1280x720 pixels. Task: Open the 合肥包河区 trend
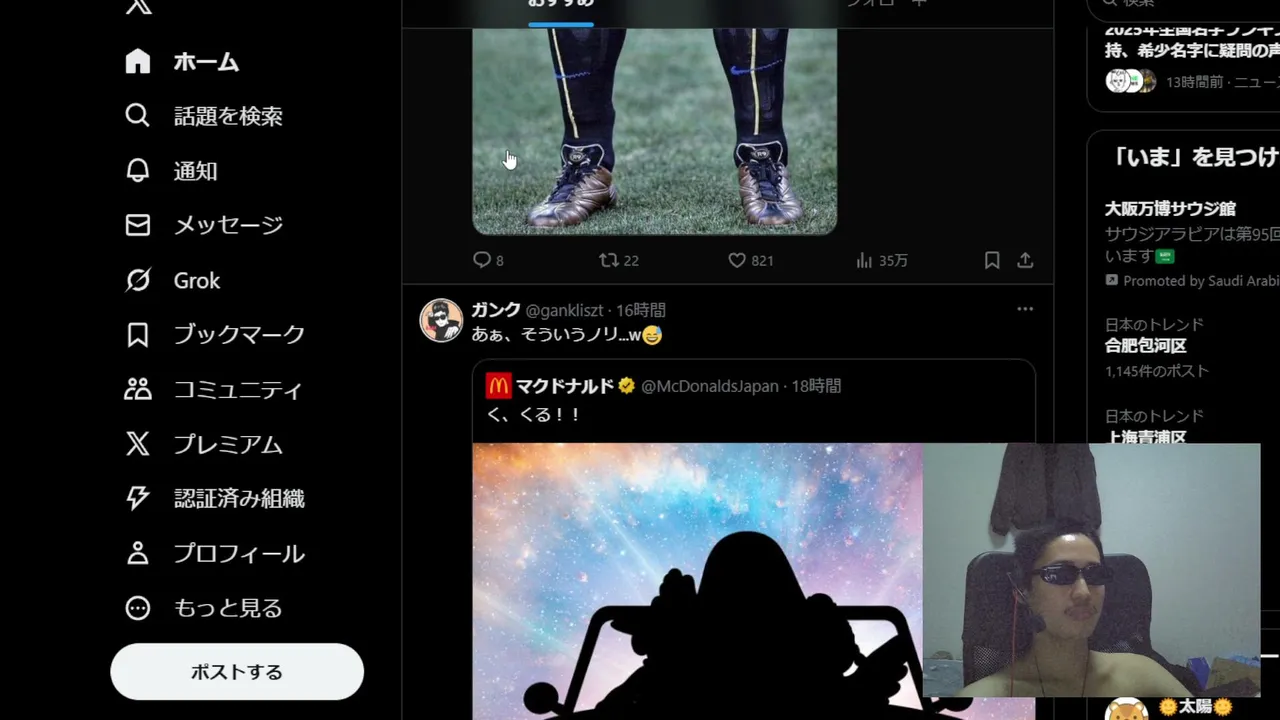1145,346
